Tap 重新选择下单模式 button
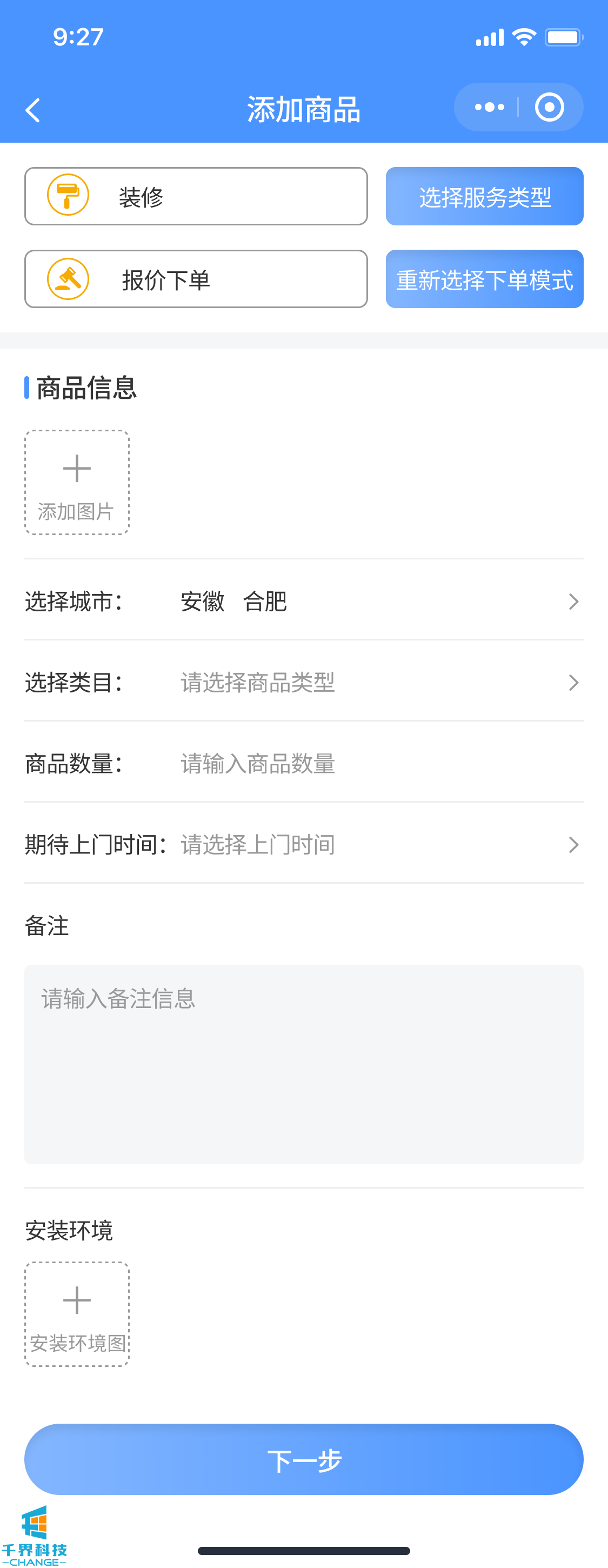 pos(484,279)
